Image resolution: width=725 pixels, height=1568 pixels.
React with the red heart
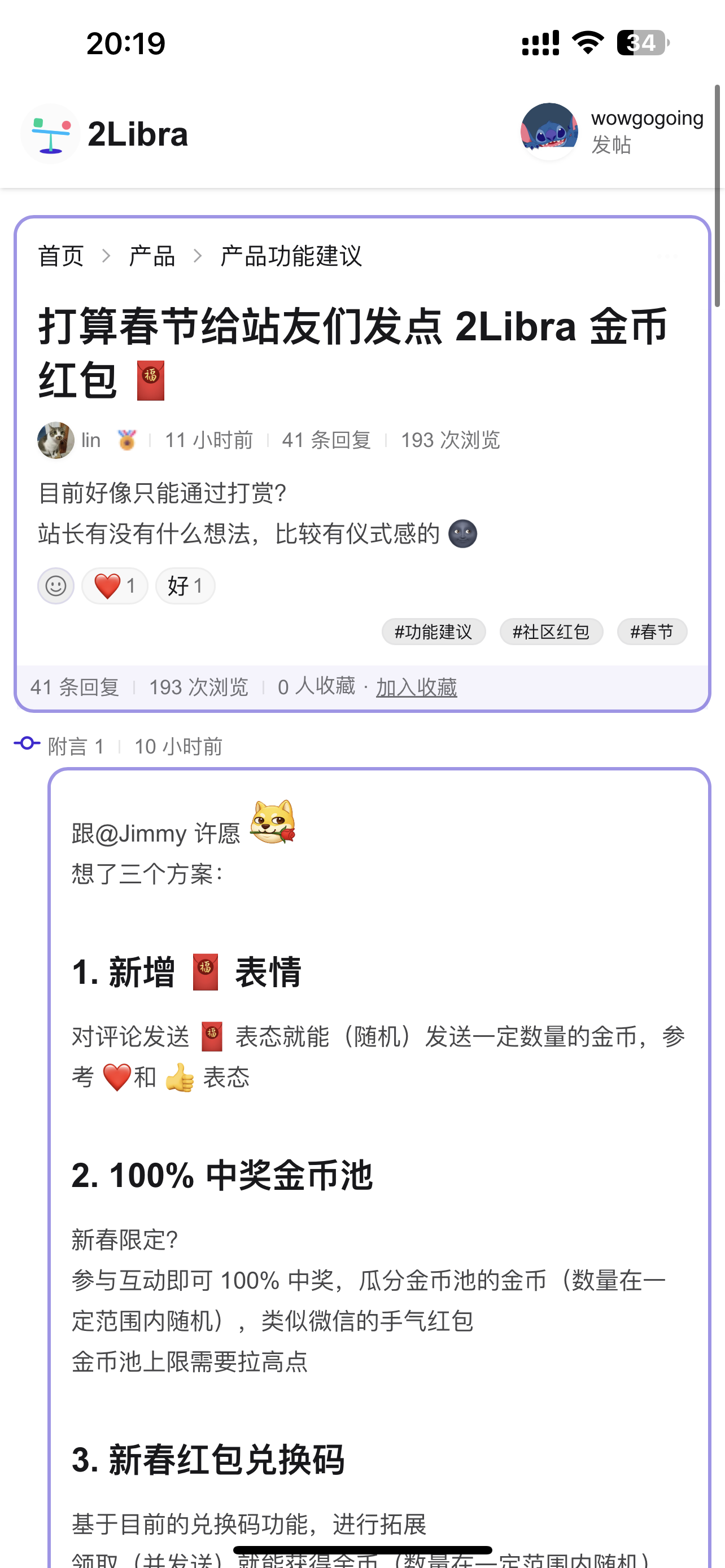point(115,586)
